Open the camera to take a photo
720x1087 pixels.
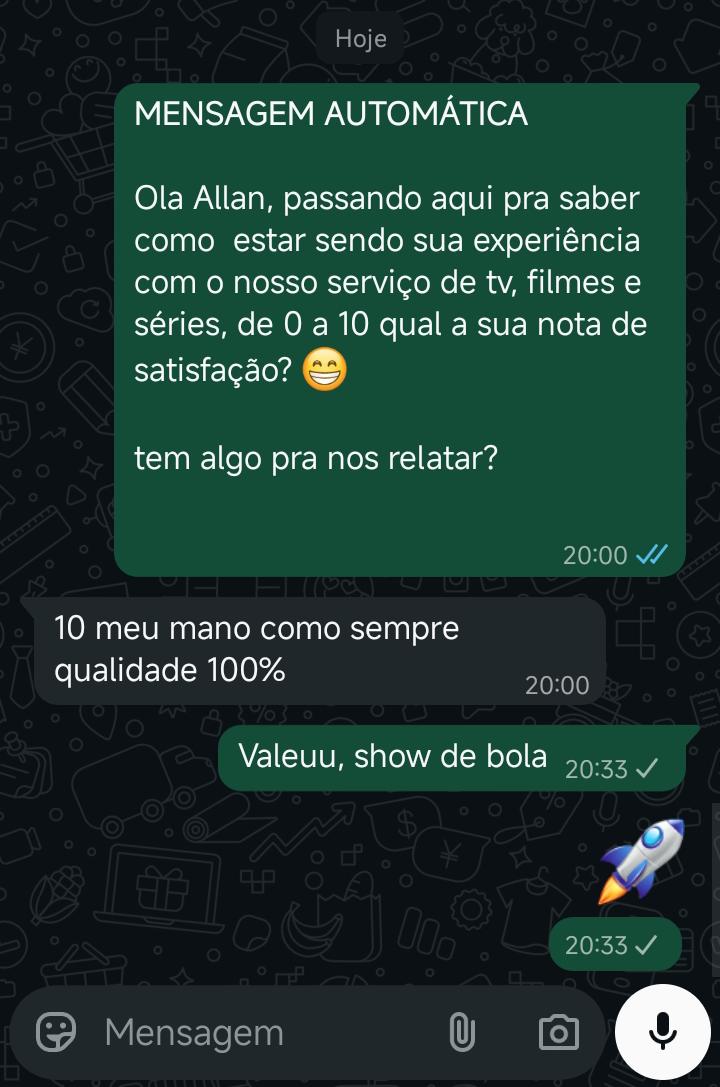(x=558, y=1033)
